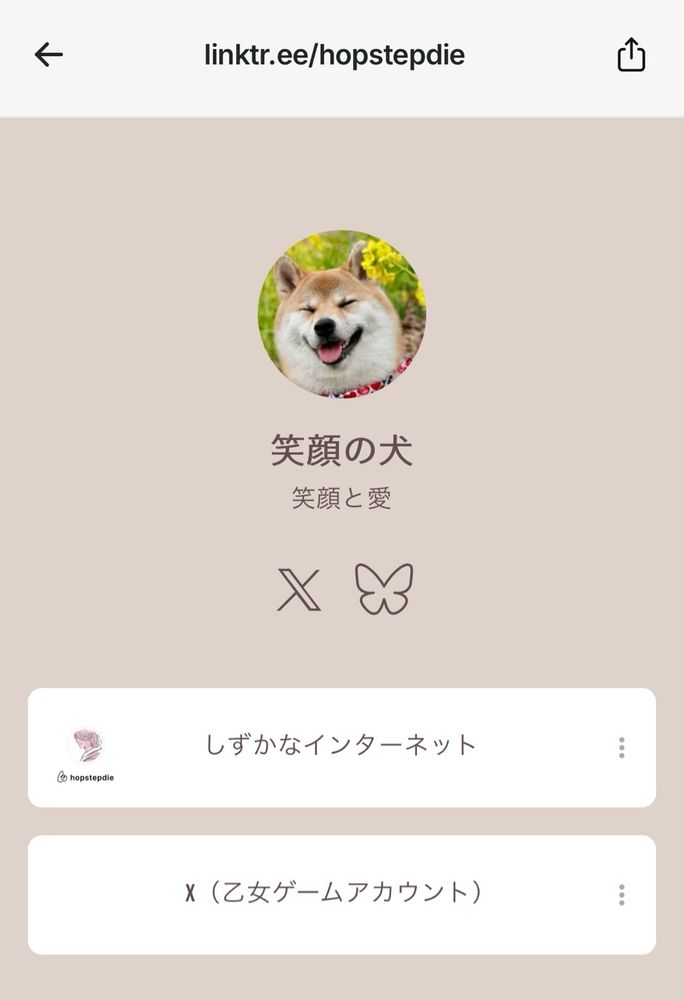Go back using the arrow icon
684x1000 pixels.
pyautogui.click(x=48, y=55)
